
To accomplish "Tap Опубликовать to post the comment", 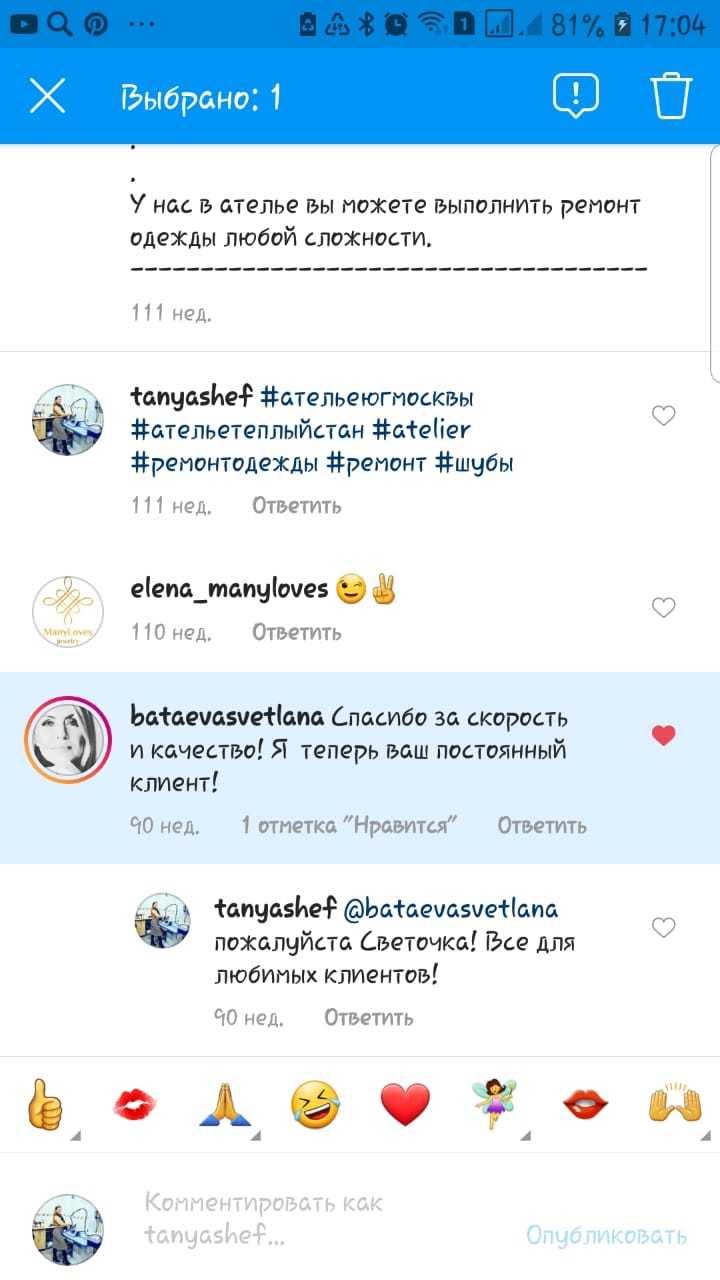I will pyautogui.click(x=606, y=1235).
